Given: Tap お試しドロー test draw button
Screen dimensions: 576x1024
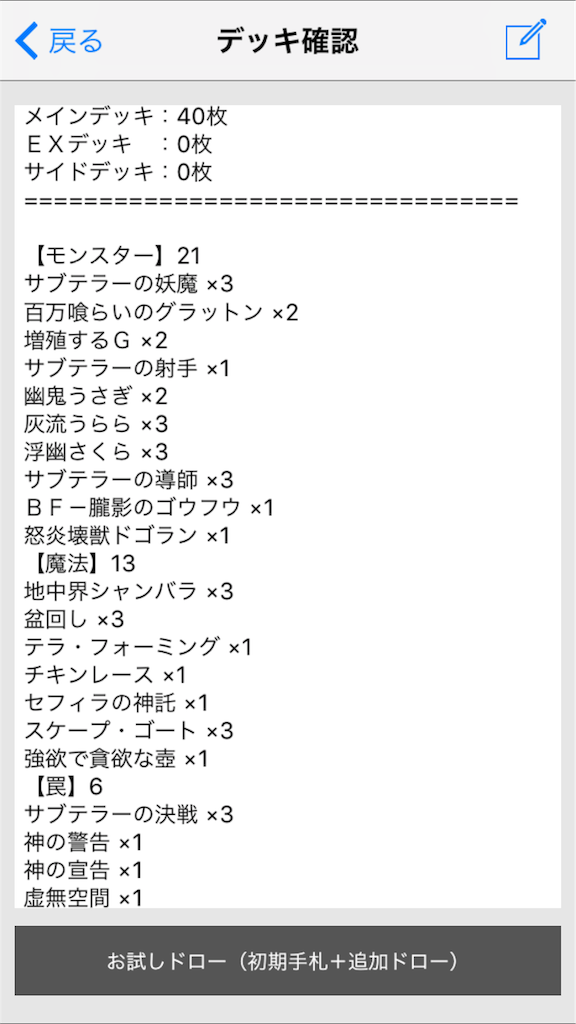Looking at the screenshot, I should point(287,961).
